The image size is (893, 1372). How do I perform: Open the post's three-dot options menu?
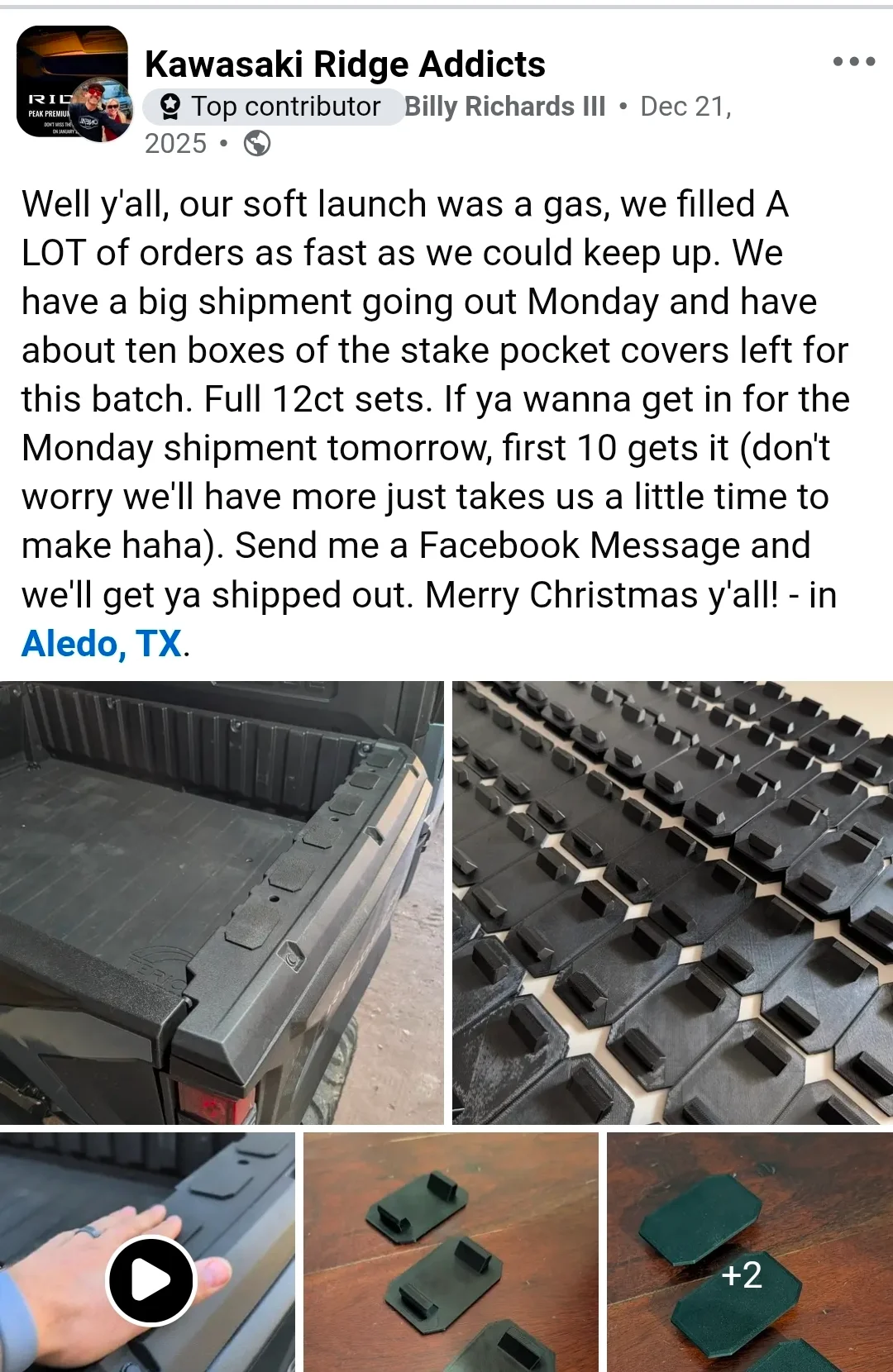[x=853, y=62]
